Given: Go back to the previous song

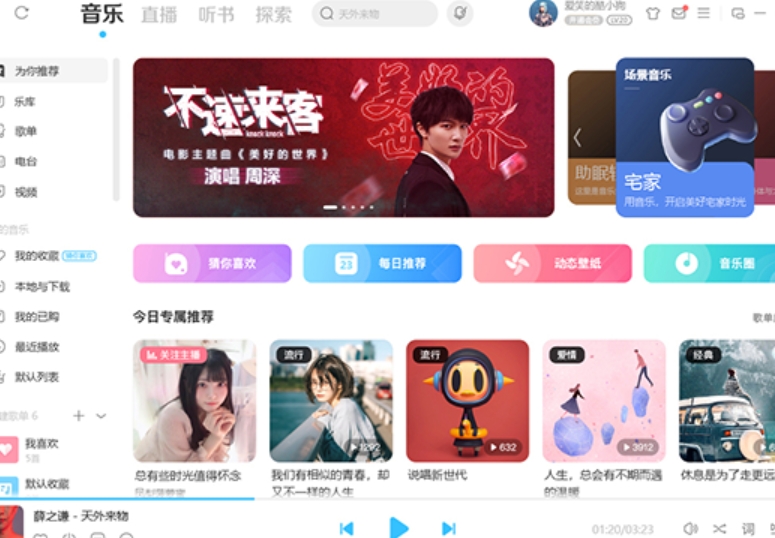Looking at the screenshot, I should coord(346,528).
